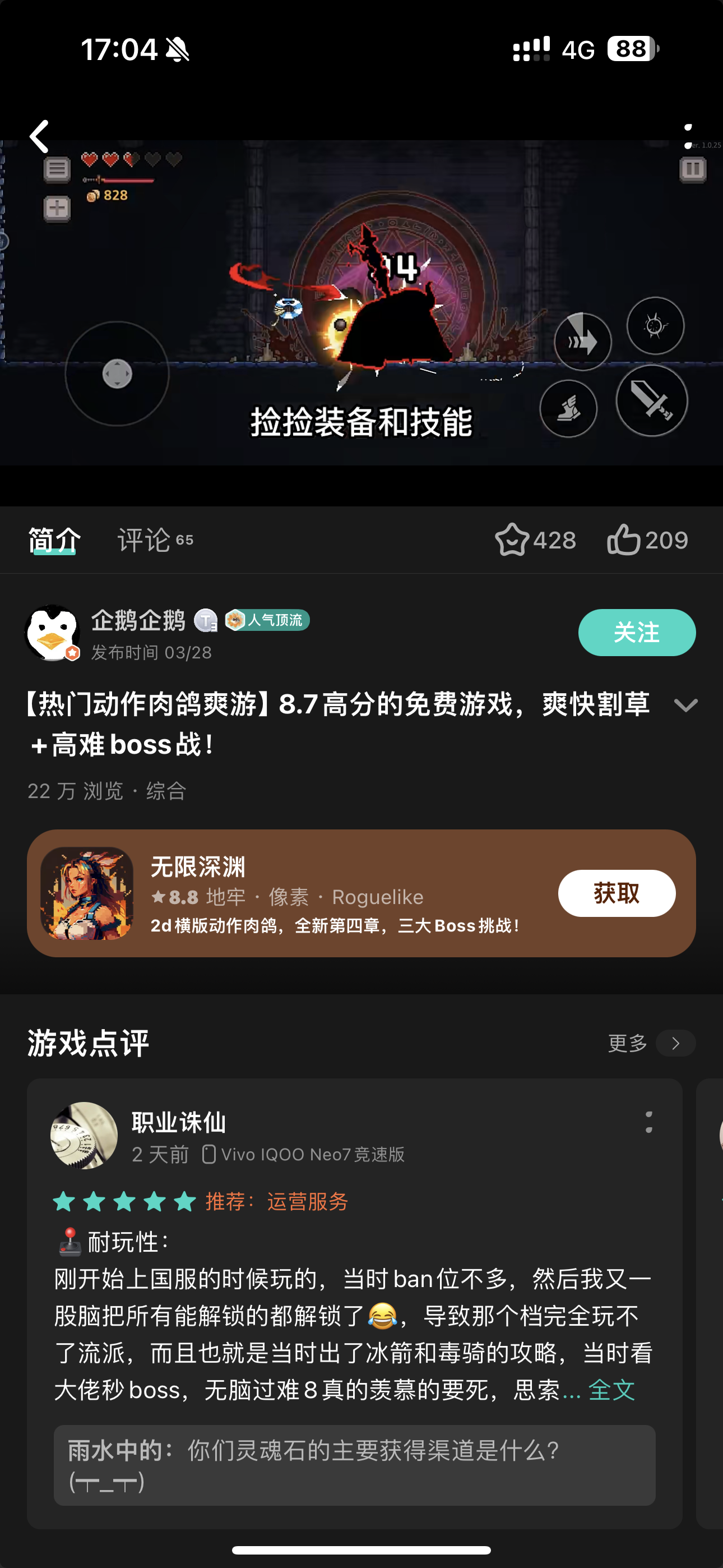Expand the full video title with the chevron
The image size is (723, 1568).
pyautogui.click(x=685, y=706)
